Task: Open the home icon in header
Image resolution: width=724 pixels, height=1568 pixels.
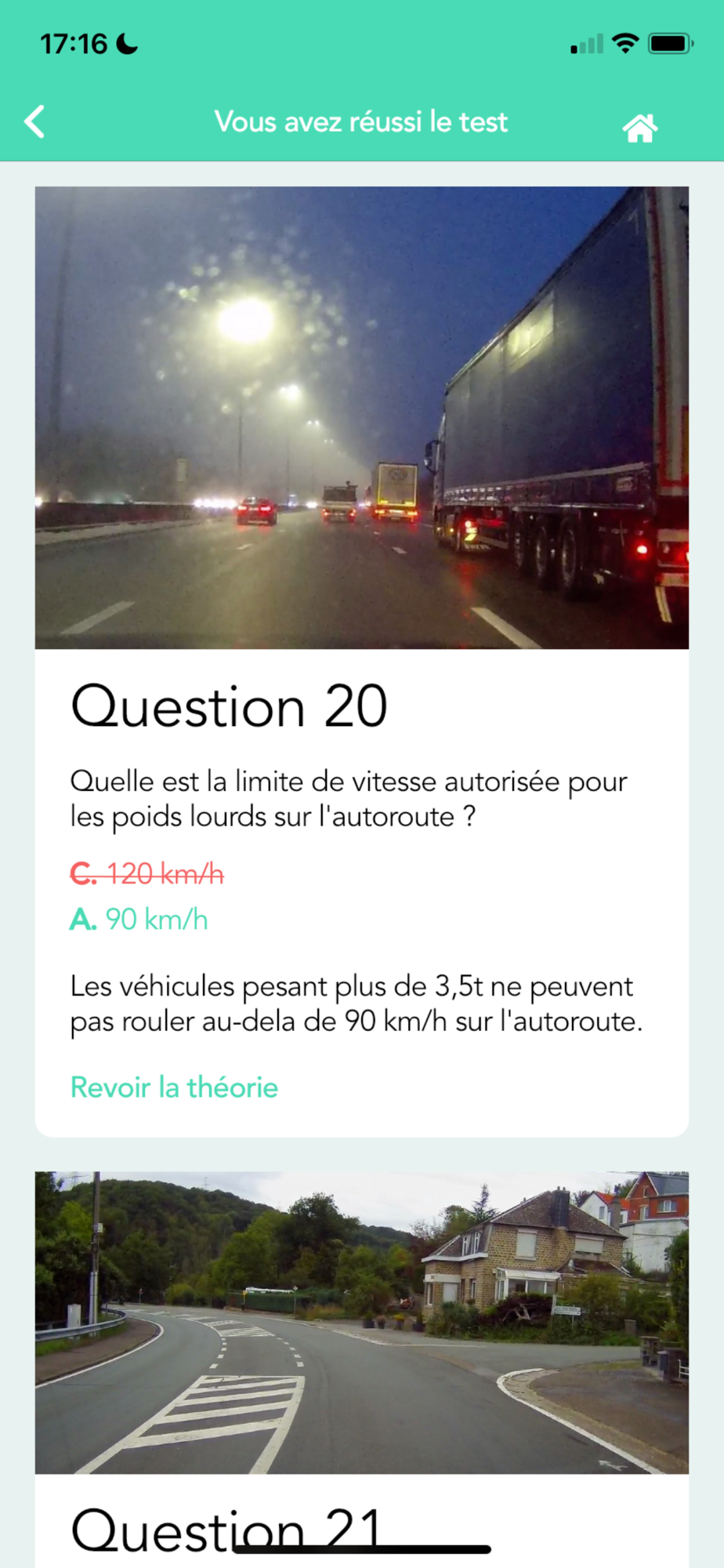Action: 639,127
